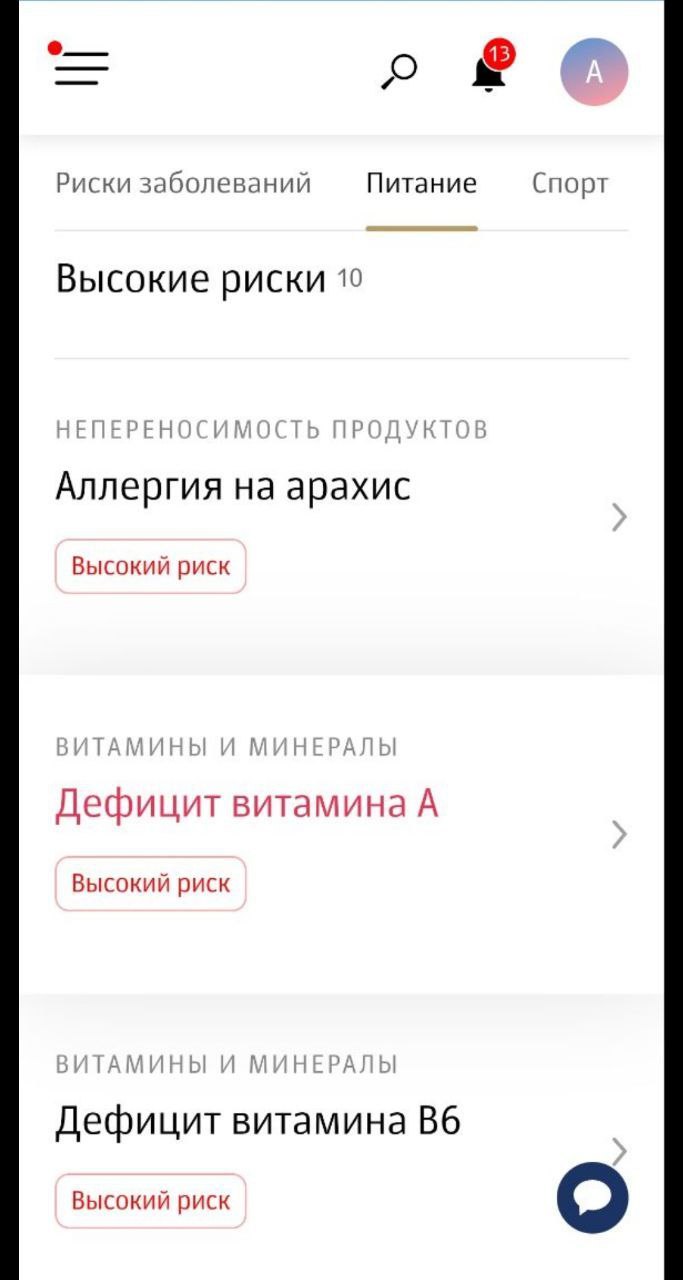This screenshot has height=1280, width=683.
Task: Open the notifications bell
Action: (x=489, y=72)
